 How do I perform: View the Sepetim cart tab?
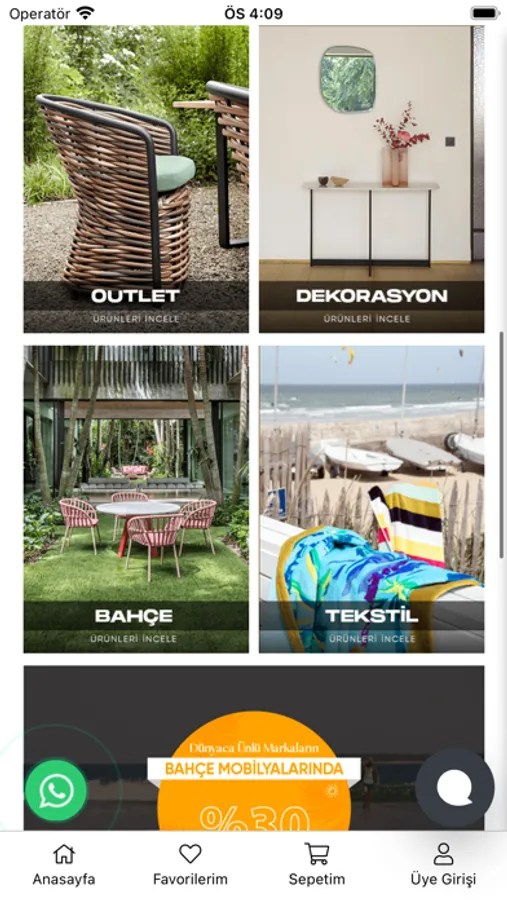tap(317, 865)
